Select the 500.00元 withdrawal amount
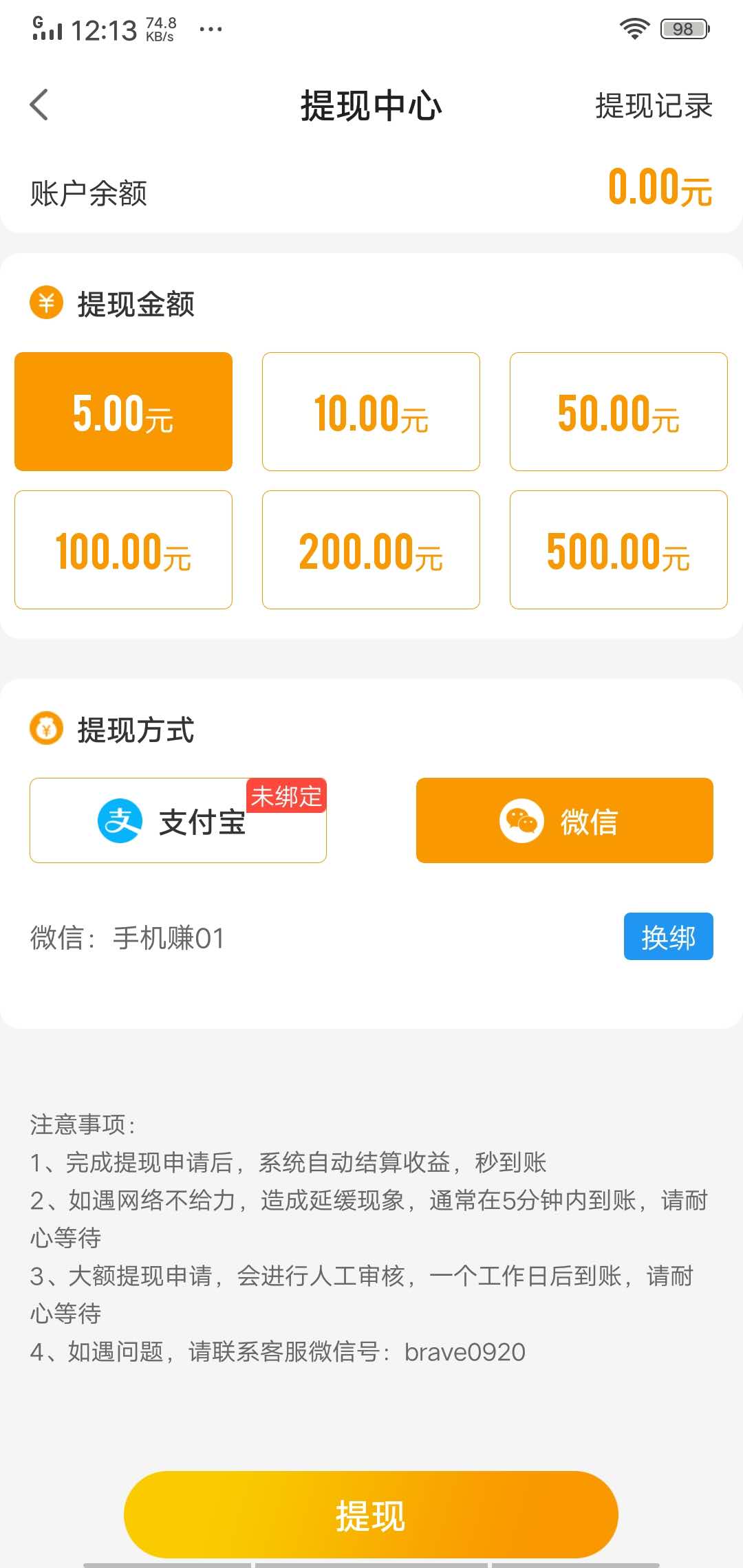The image size is (743, 1568). [x=618, y=549]
